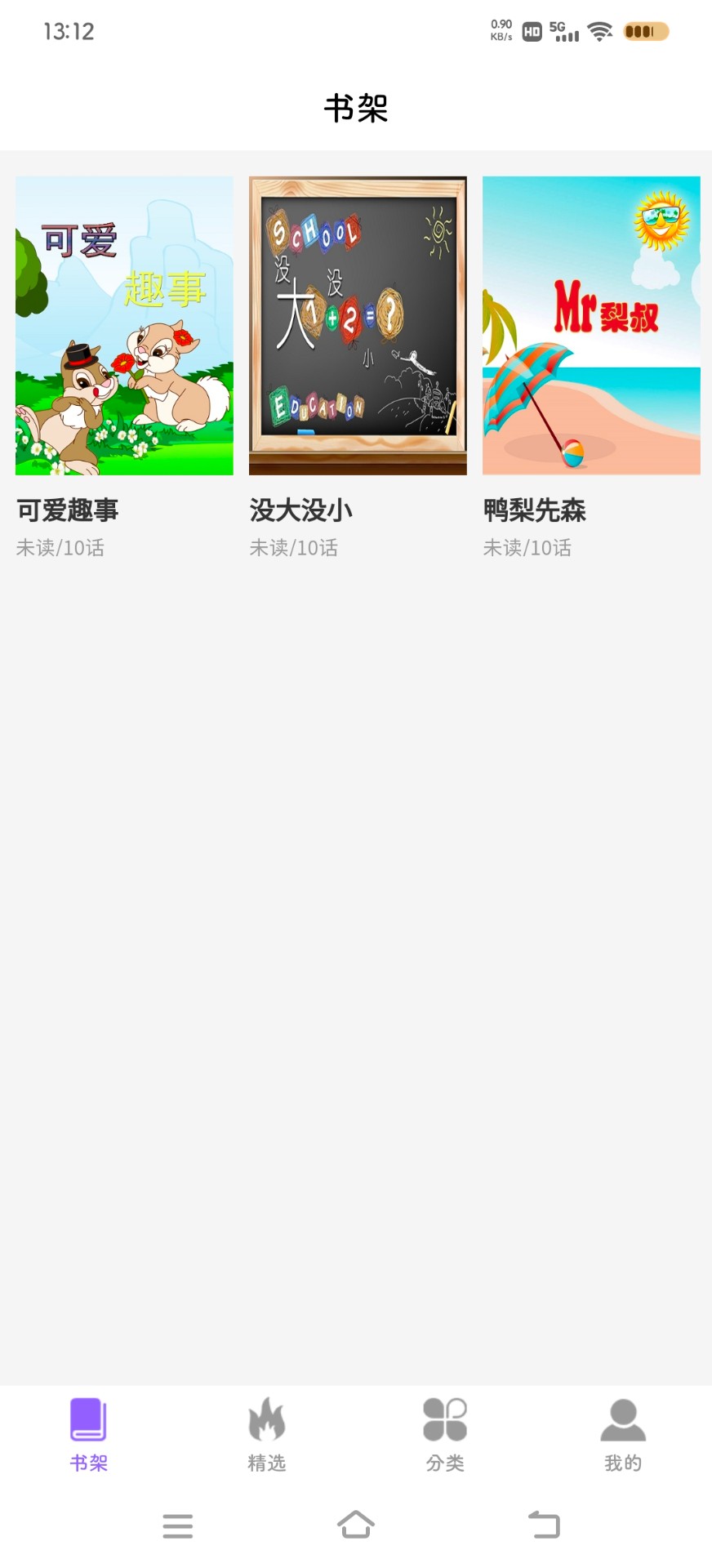This screenshot has width=712, height=1568.
Task: Open the 没大没小 comic cover
Action: (358, 325)
